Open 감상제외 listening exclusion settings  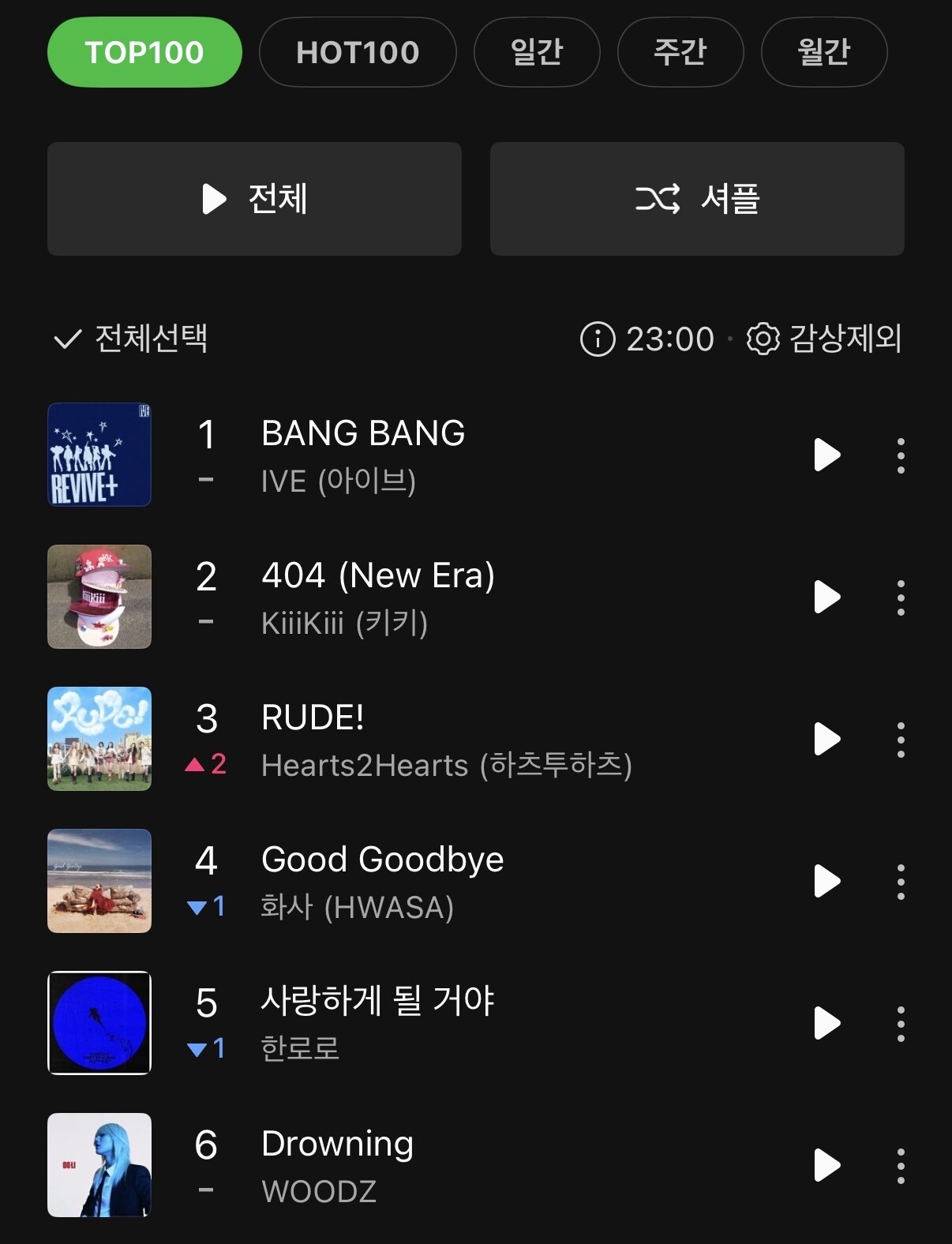[825, 339]
